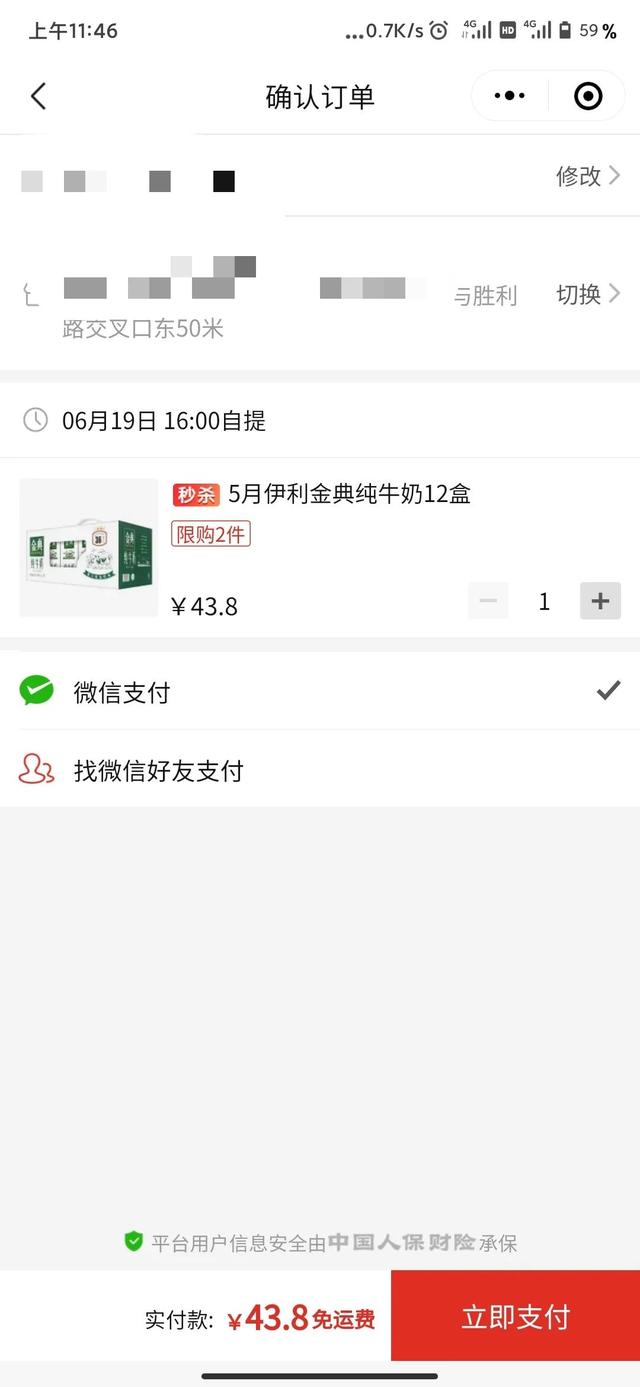Increase the item quantity with plus
This screenshot has height=1387, width=640.
(600, 601)
